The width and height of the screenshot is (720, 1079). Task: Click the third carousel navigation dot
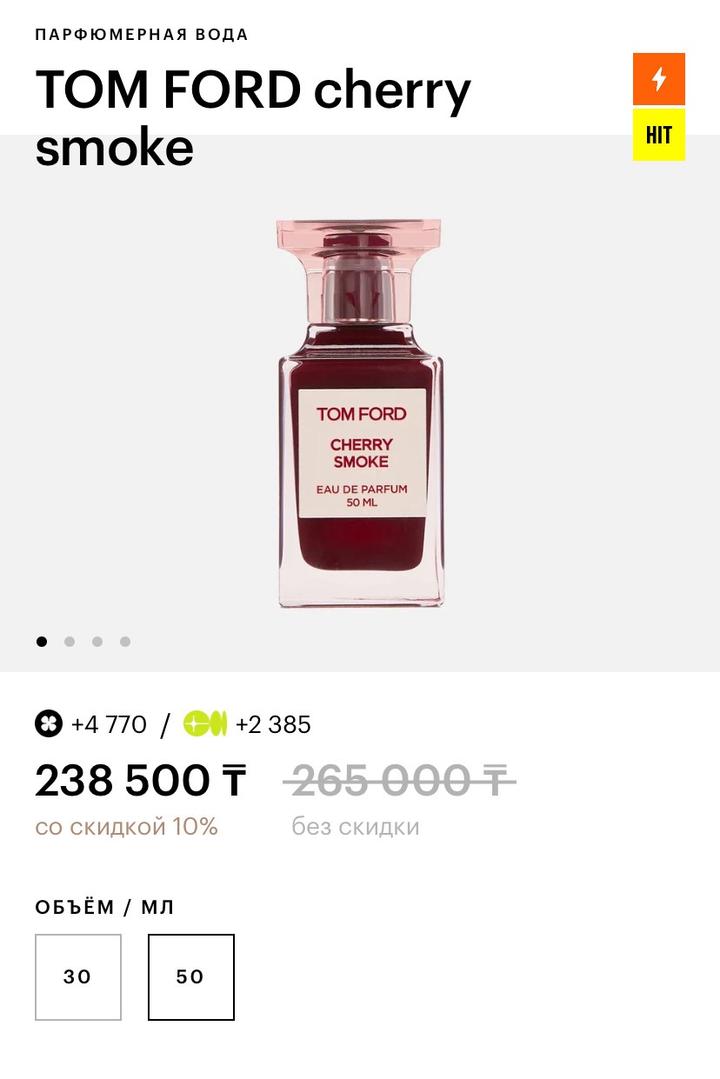click(97, 642)
